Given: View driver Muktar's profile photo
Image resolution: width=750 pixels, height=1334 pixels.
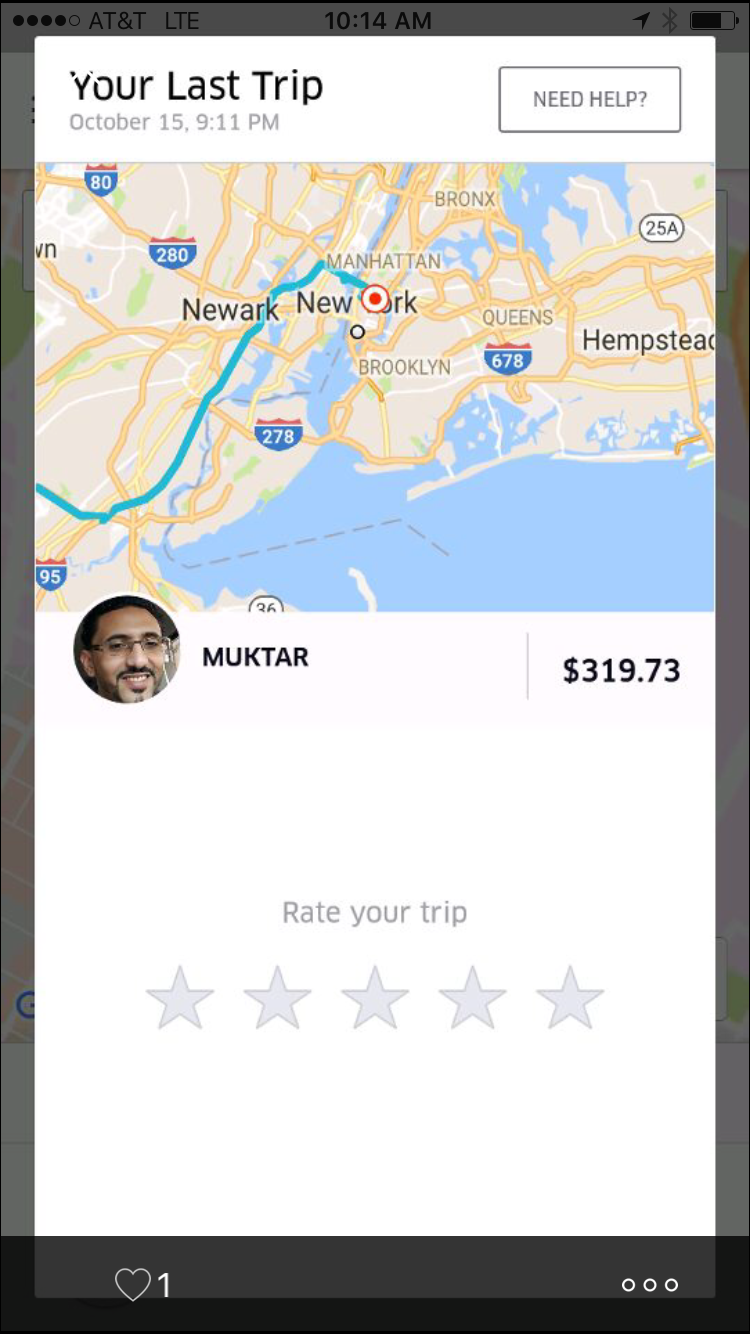Looking at the screenshot, I should 127,650.
